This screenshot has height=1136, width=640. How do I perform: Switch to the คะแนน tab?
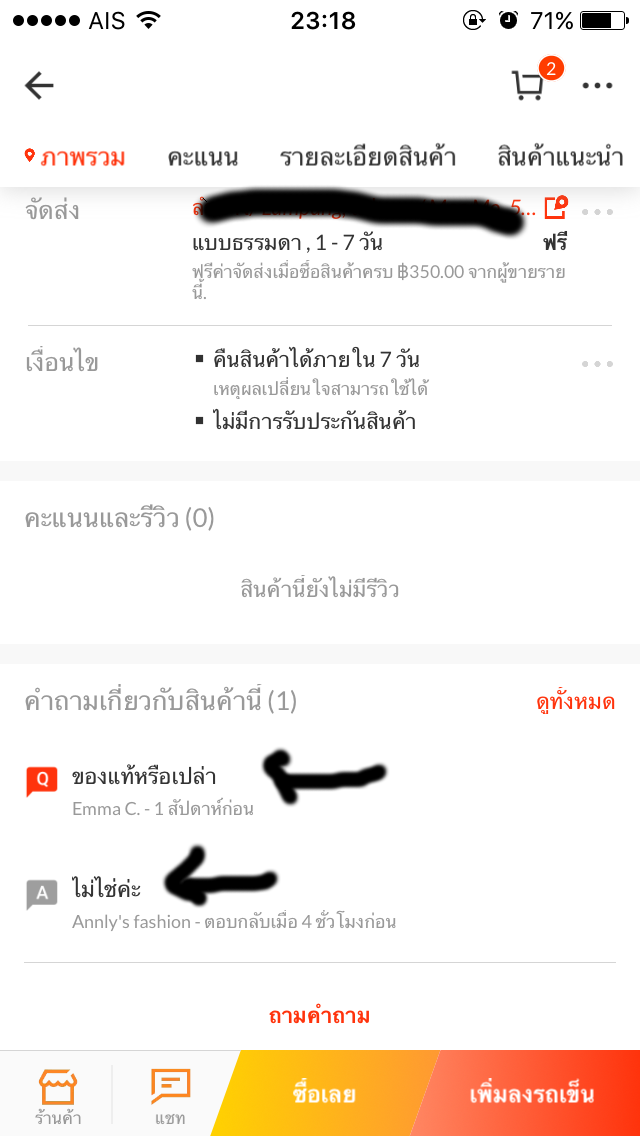(x=203, y=157)
